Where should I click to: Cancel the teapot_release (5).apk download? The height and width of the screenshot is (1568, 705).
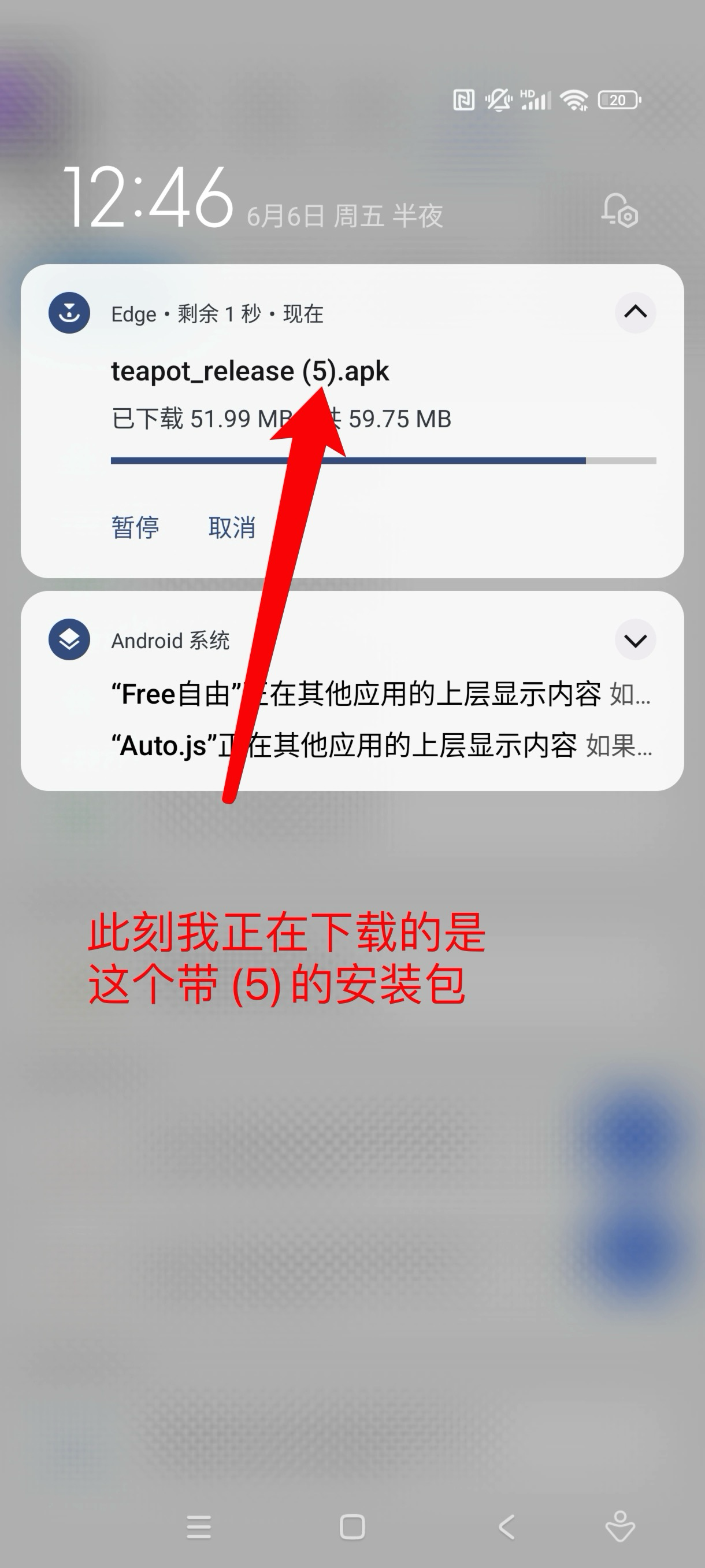[x=231, y=527]
